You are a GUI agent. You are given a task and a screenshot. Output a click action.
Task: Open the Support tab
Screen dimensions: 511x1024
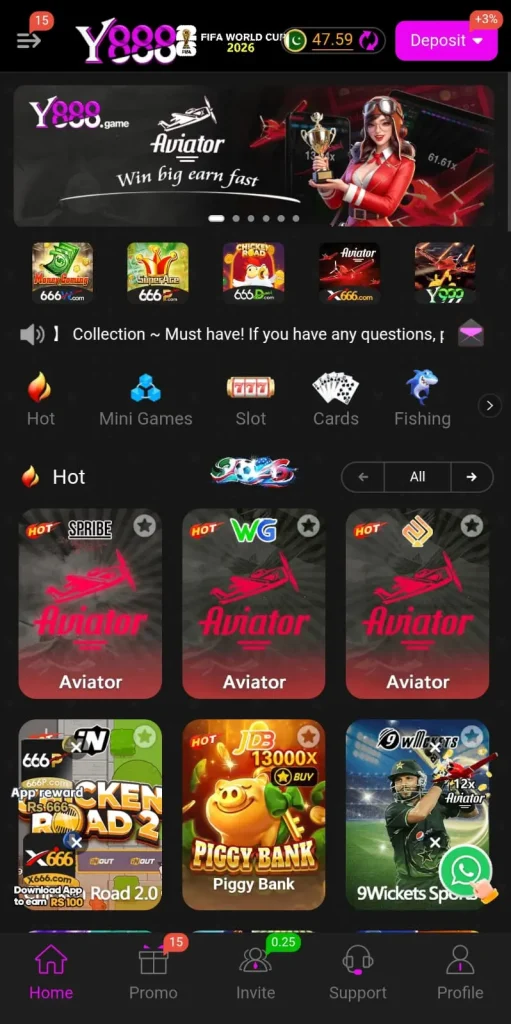click(357, 972)
